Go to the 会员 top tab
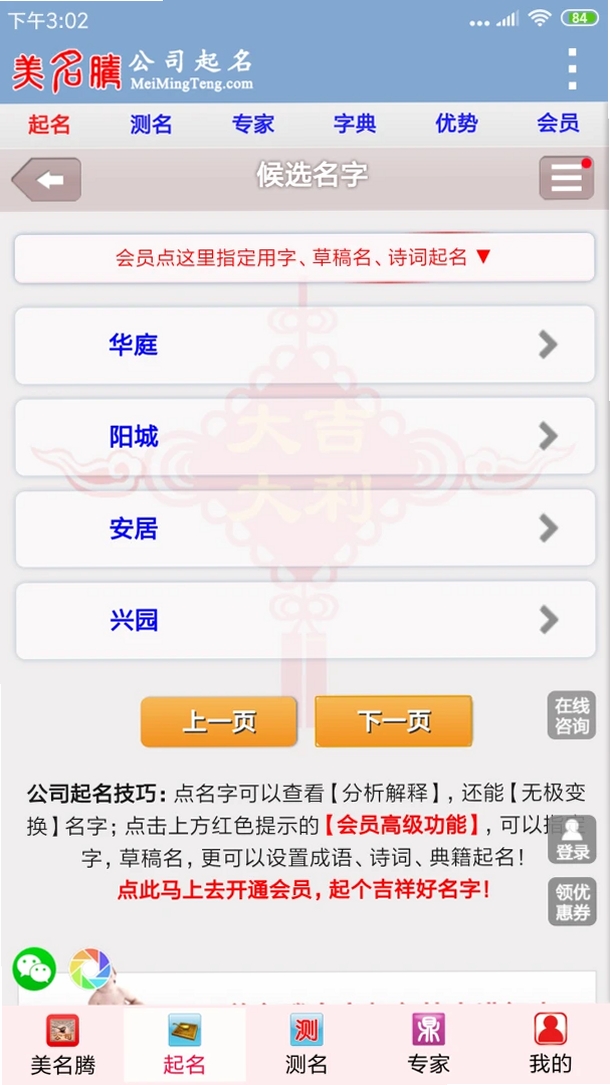 pos(558,125)
